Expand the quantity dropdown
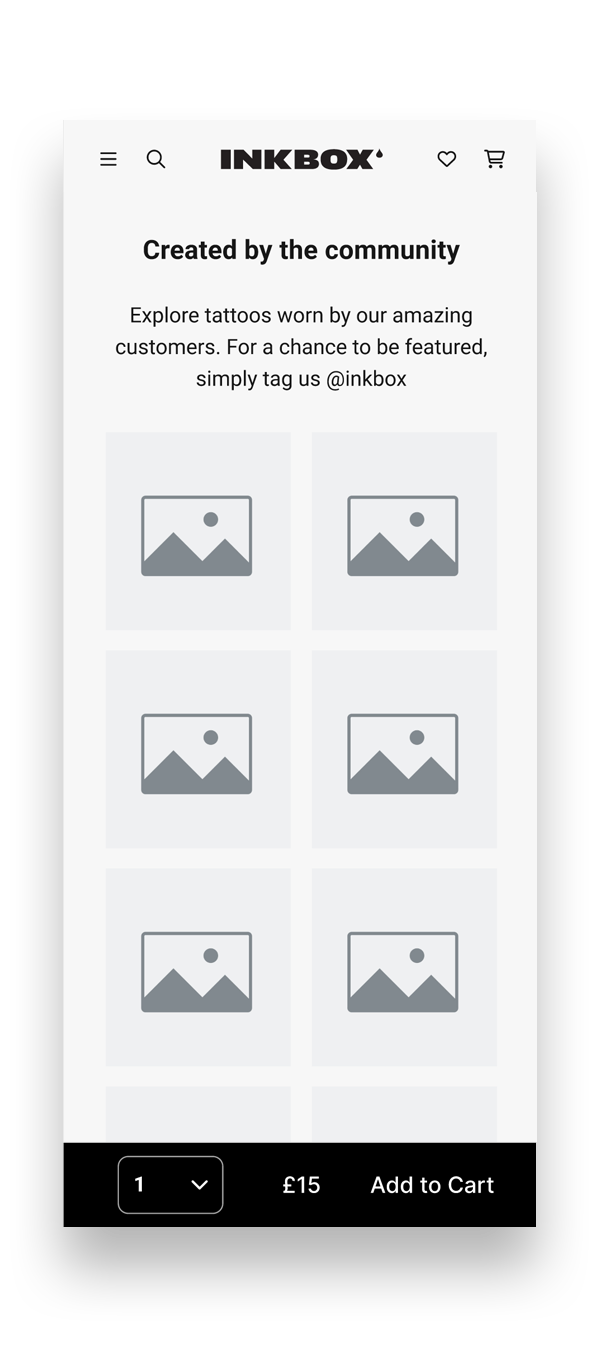 171,1185
